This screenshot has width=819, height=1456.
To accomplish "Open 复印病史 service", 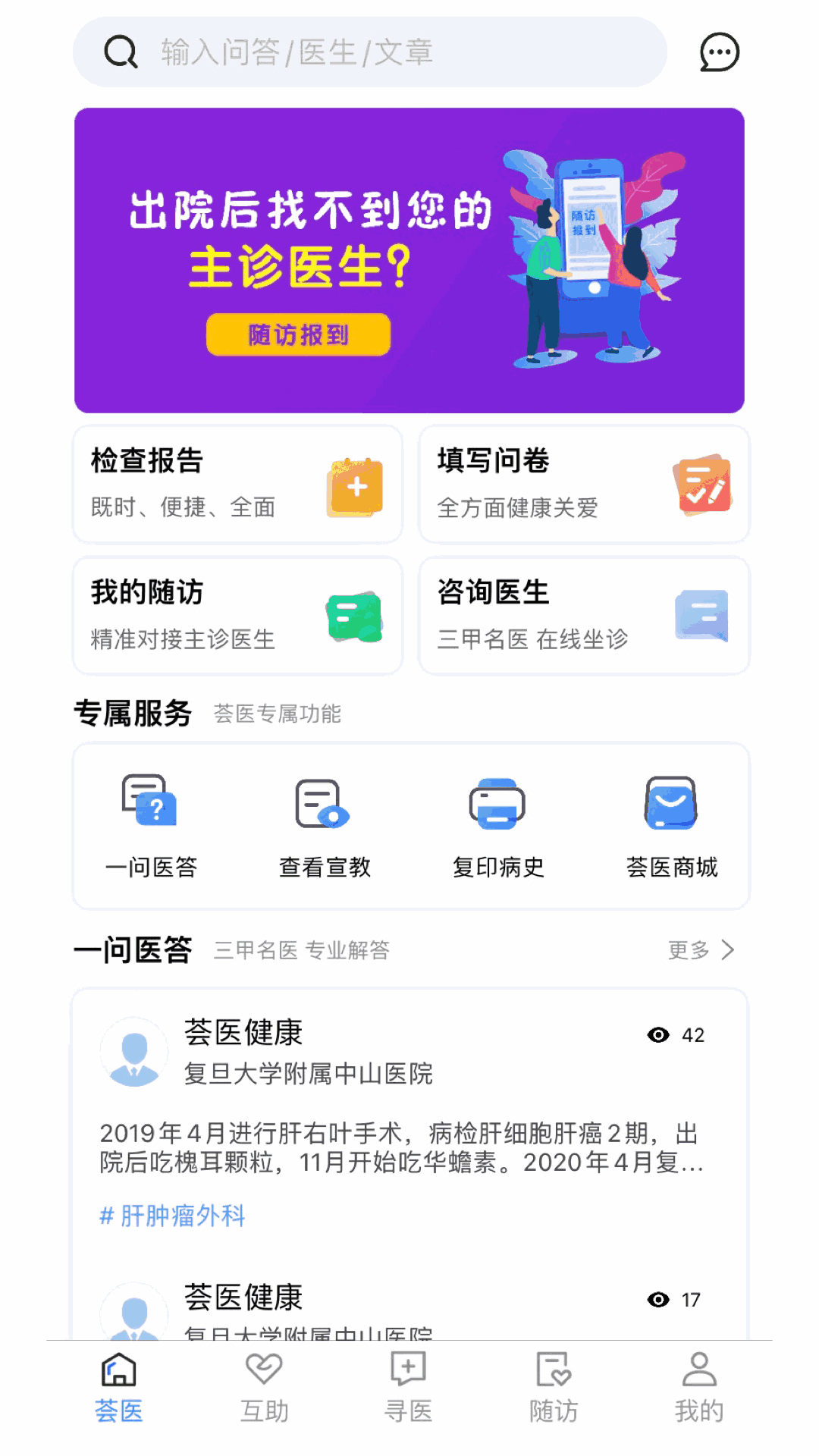I will coord(498,826).
